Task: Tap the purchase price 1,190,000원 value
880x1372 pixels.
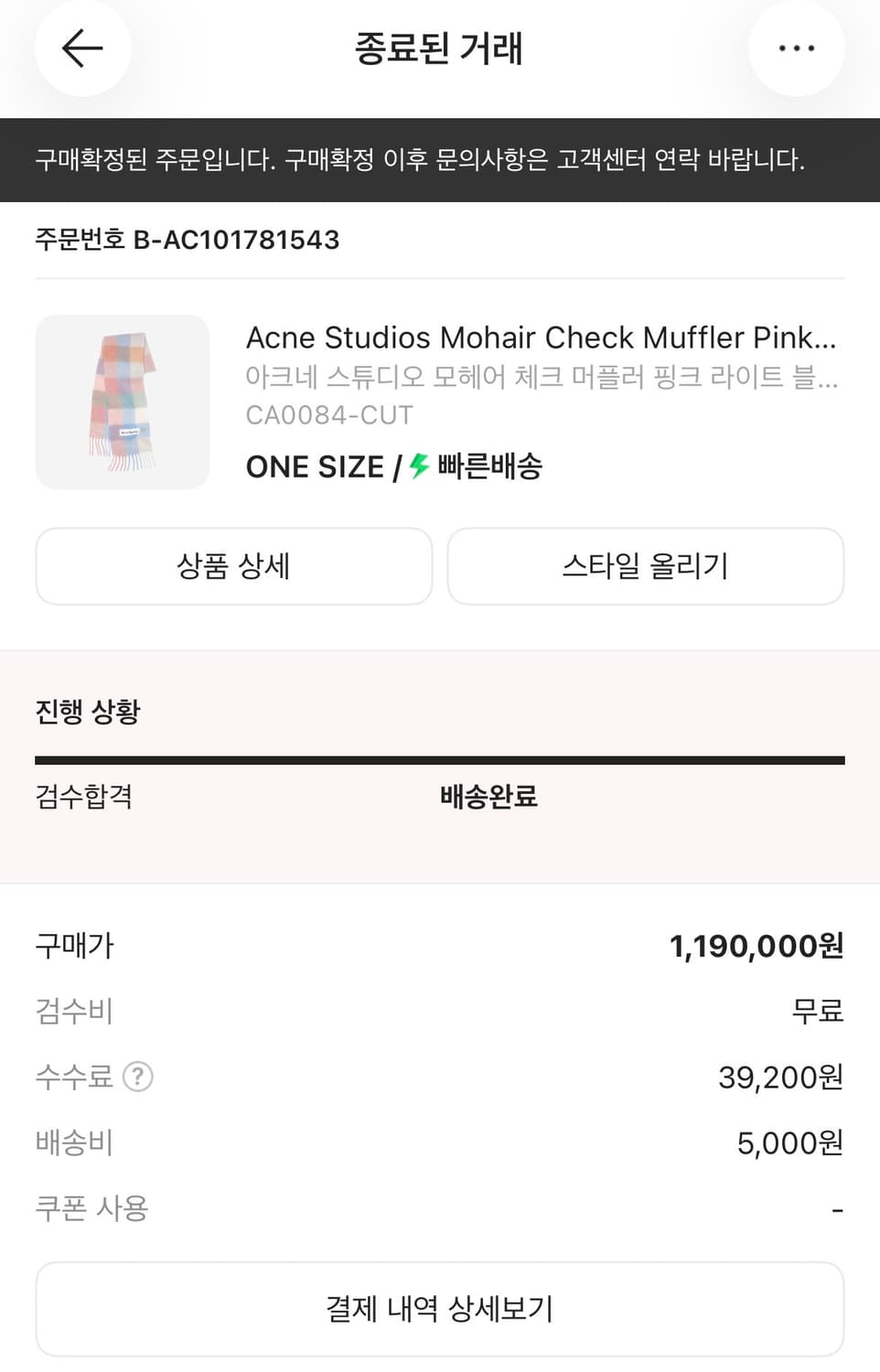Action: [757, 946]
